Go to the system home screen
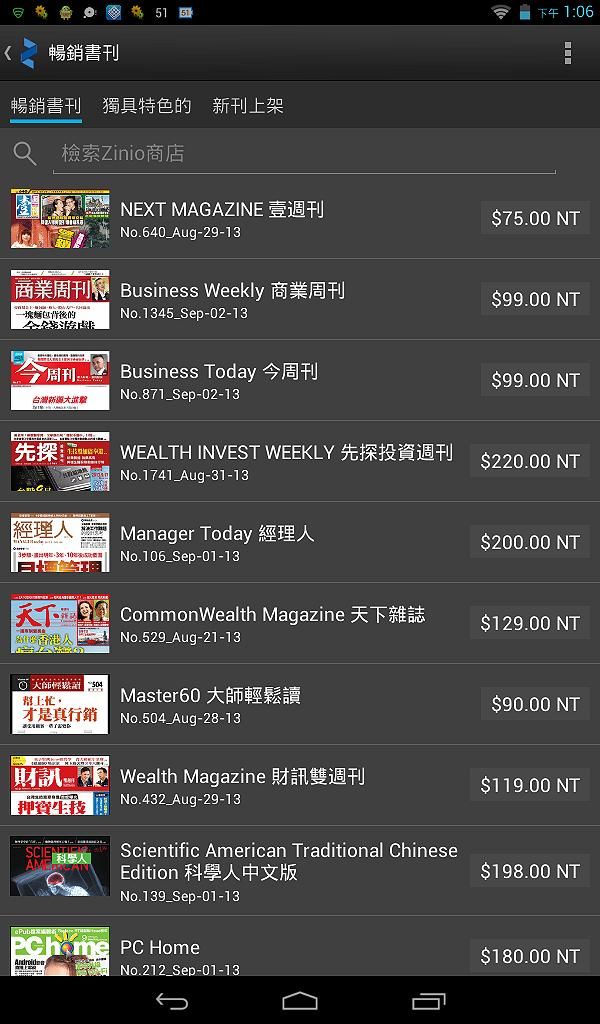Screen dimensions: 600x1024 (x=300, y=1000)
